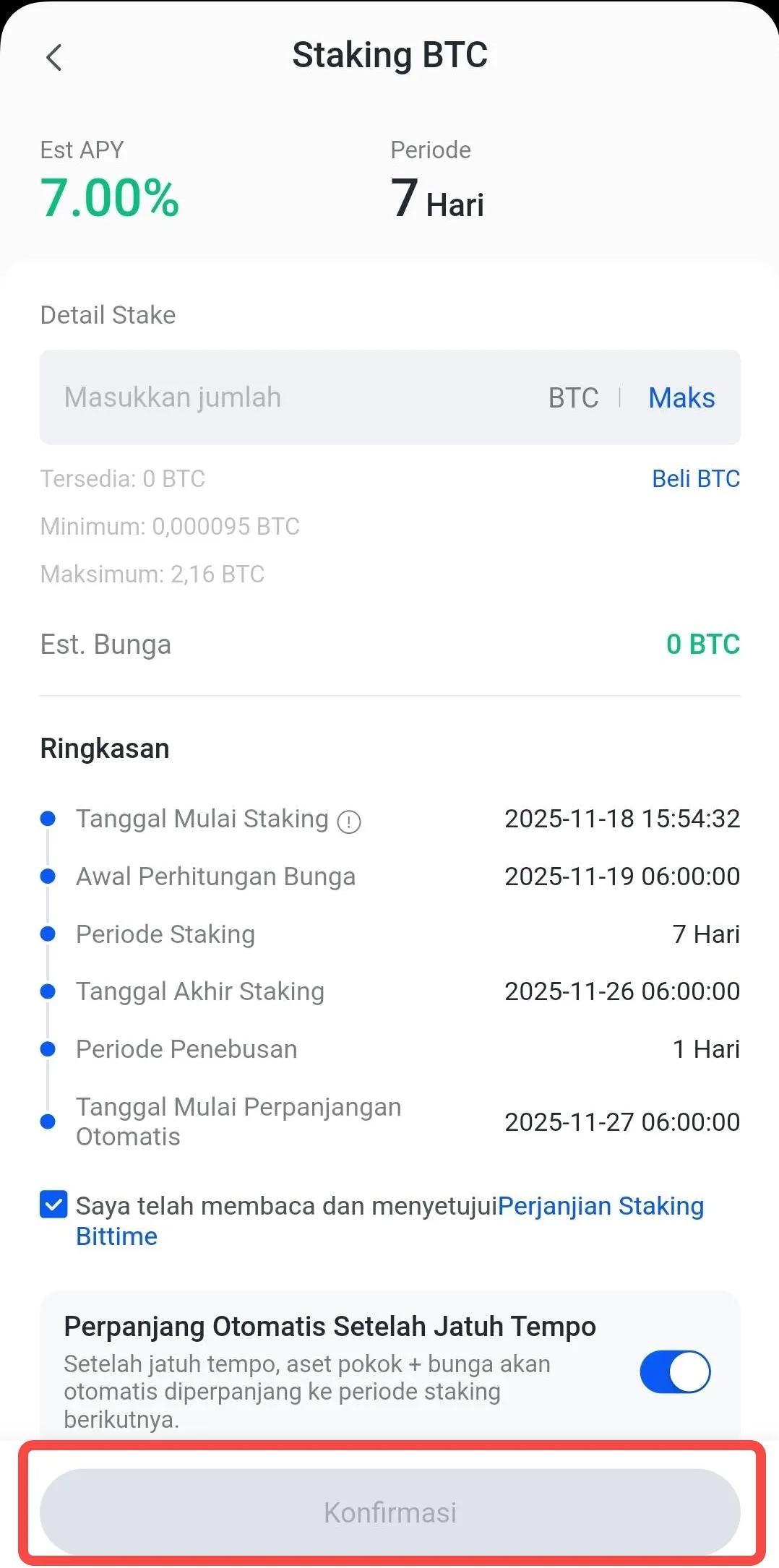This screenshot has width=779, height=1568.
Task: Uncheck the Perjanjian Staking Bittime agreement checkbox
Action: coord(53,1205)
